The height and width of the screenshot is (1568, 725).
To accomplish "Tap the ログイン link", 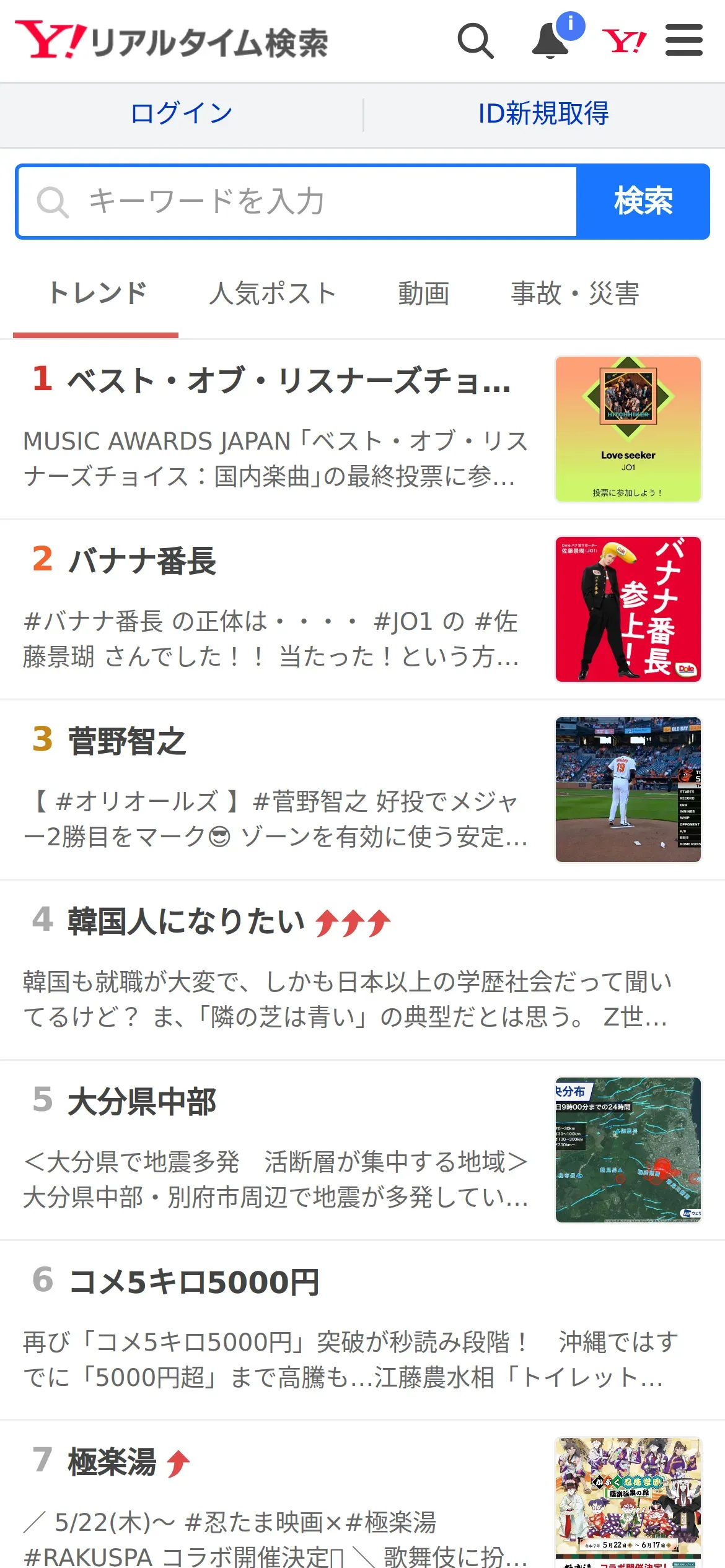I will point(181,114).
